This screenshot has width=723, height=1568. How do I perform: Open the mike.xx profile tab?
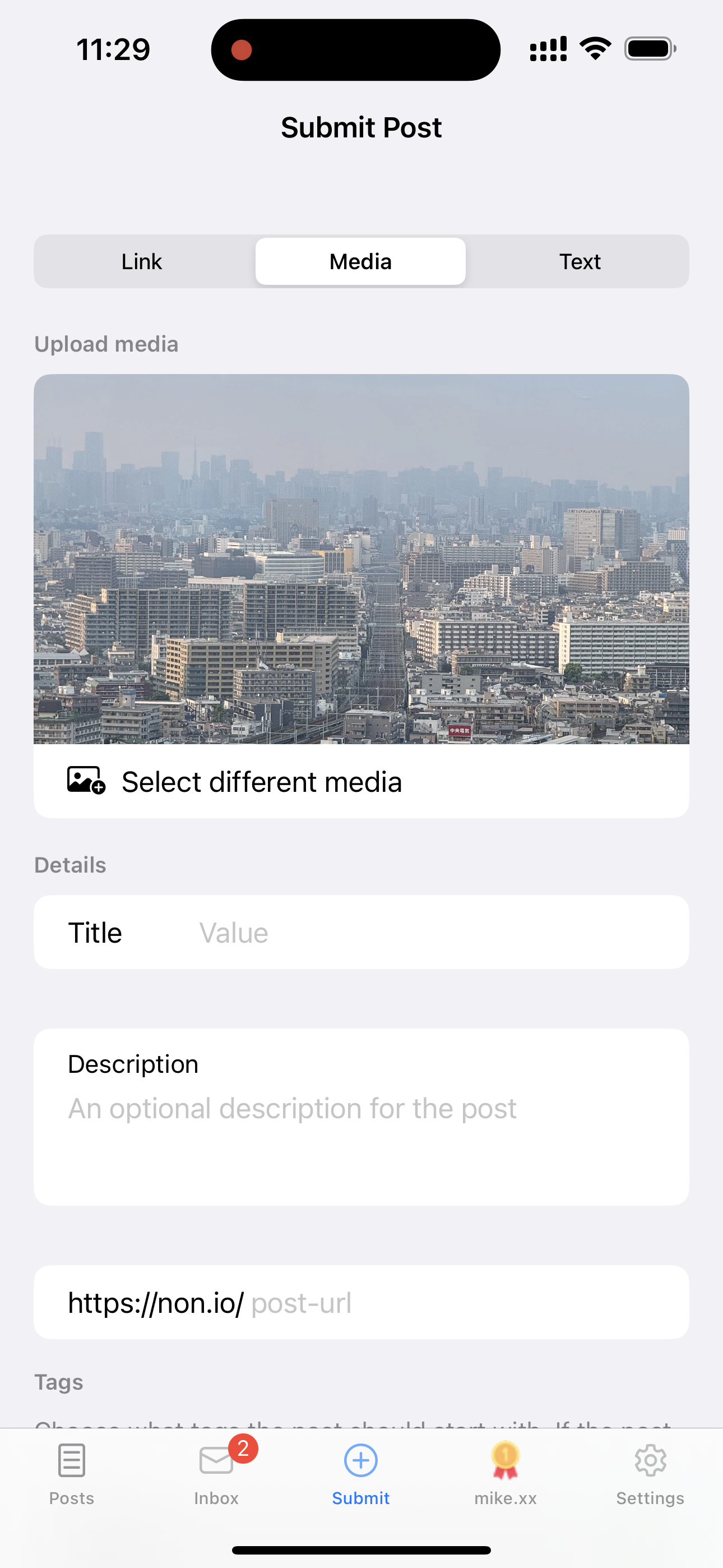(x=505, y=1469)
